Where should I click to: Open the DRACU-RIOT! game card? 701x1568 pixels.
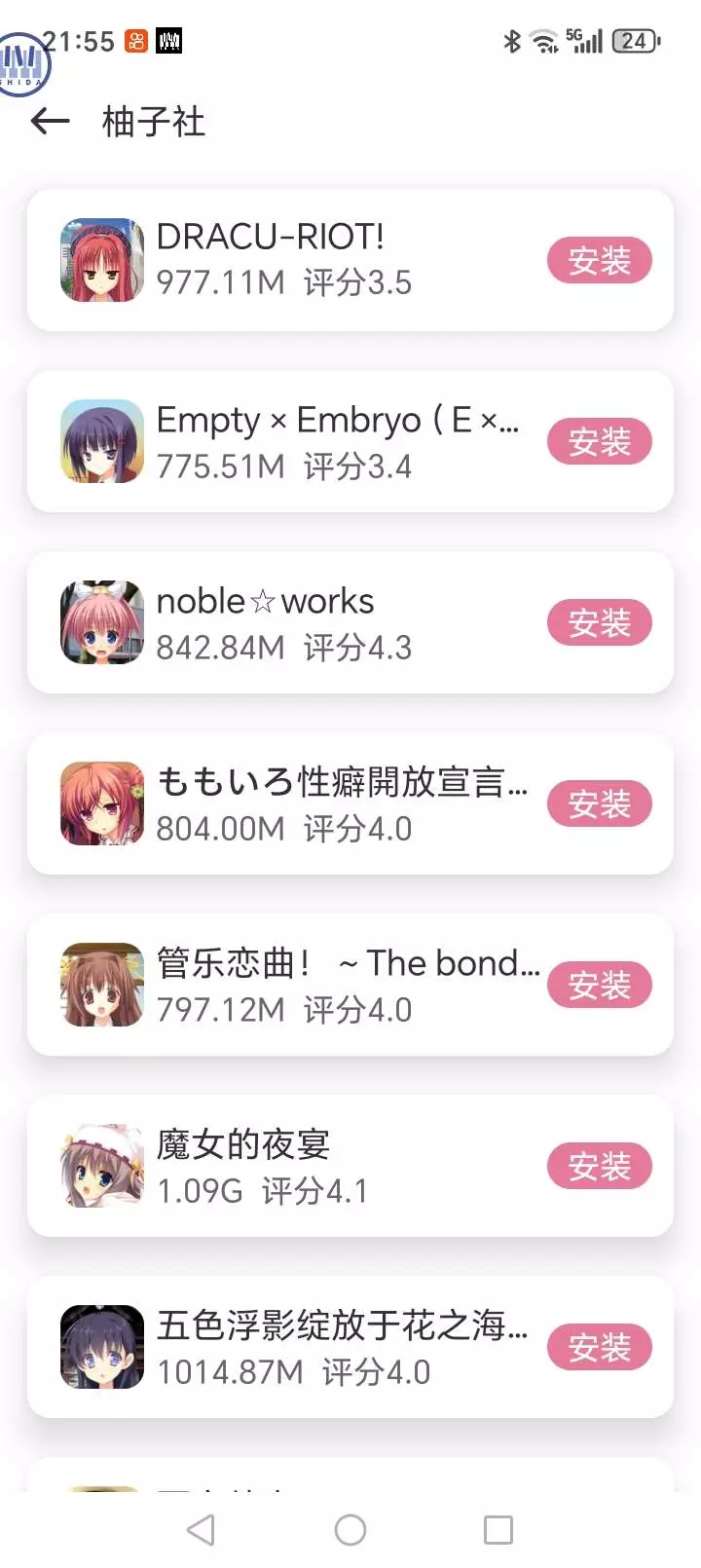[350, 260]
